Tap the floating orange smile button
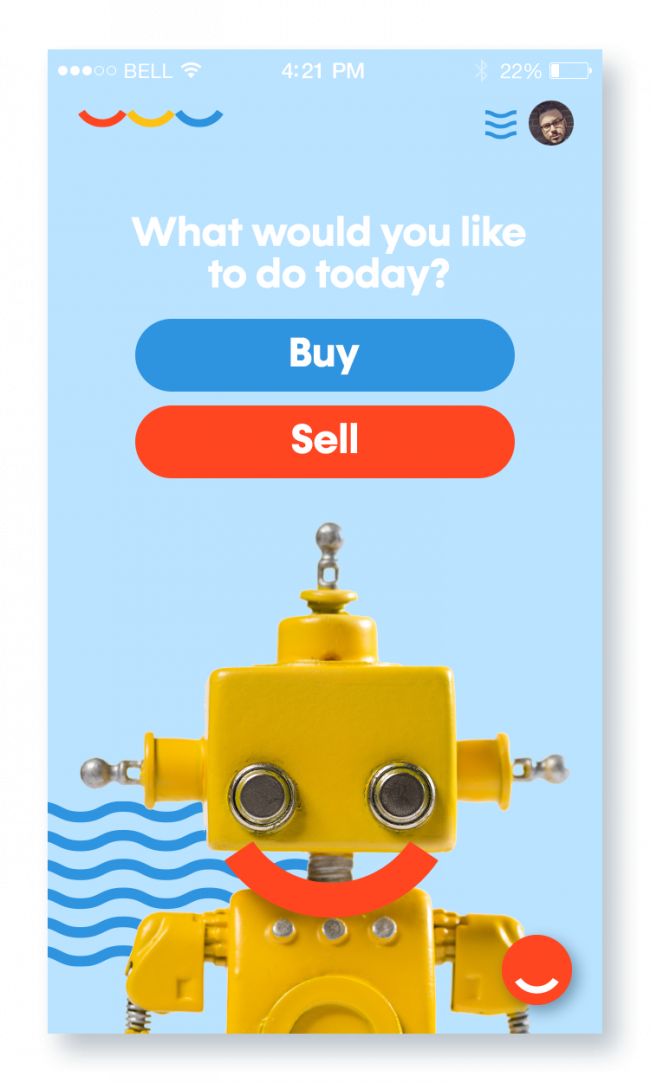This screenshot has height=1083, width=650. click(x=537, y=969)
